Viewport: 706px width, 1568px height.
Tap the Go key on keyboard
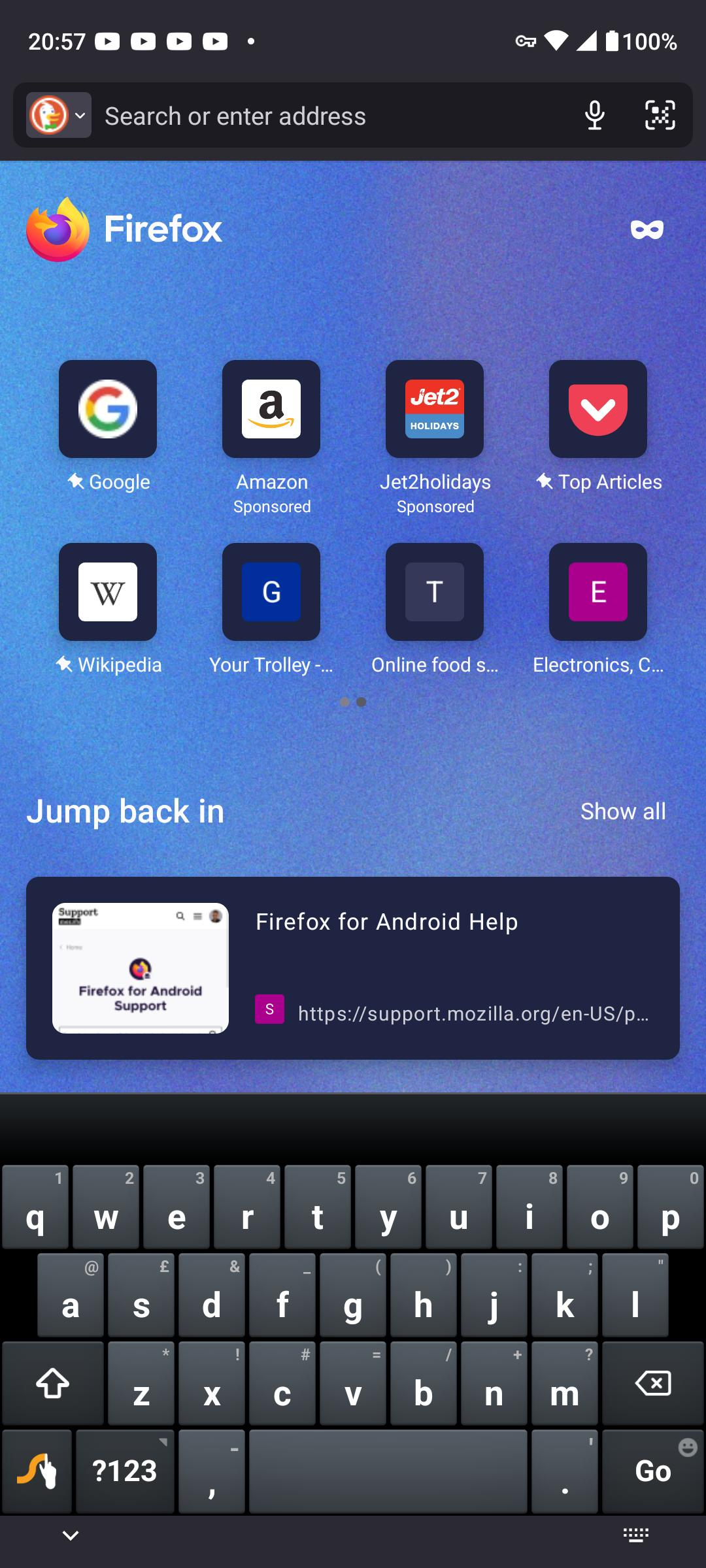point(653,1471)
